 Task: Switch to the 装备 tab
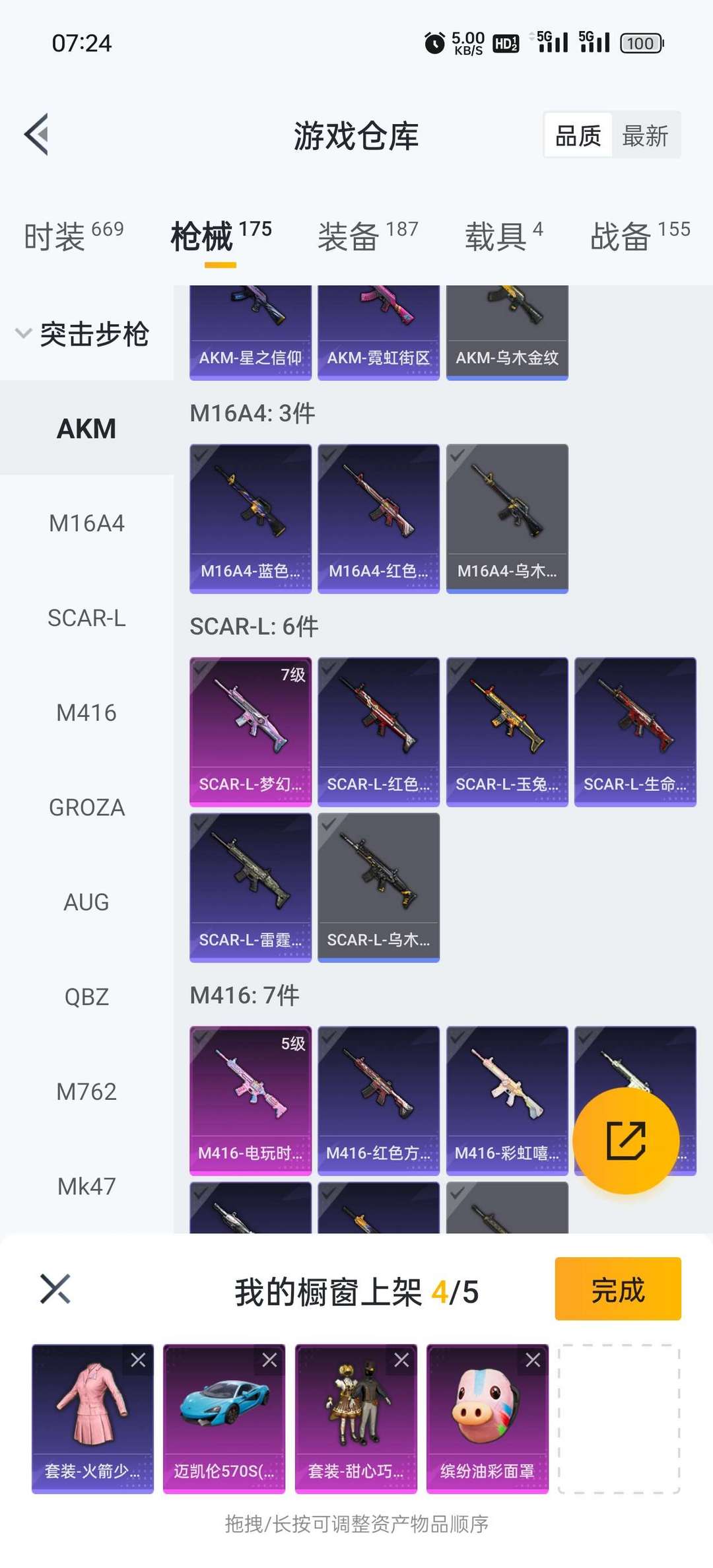(x=368, y=235)
